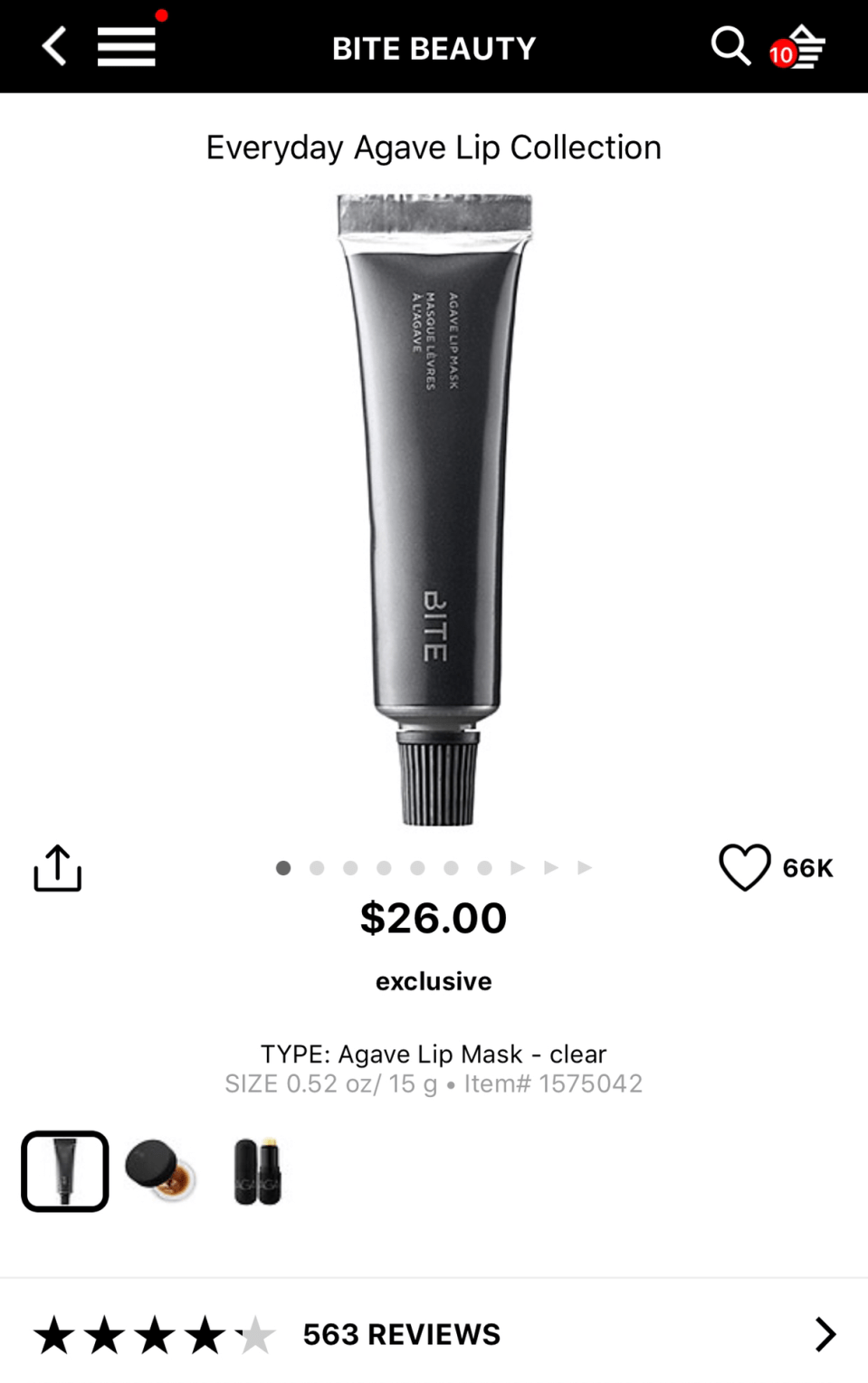This screenshot has width=868, height=1383.
Task: Select the Agave Lip Mask tube swatch
Action: 65,1171
